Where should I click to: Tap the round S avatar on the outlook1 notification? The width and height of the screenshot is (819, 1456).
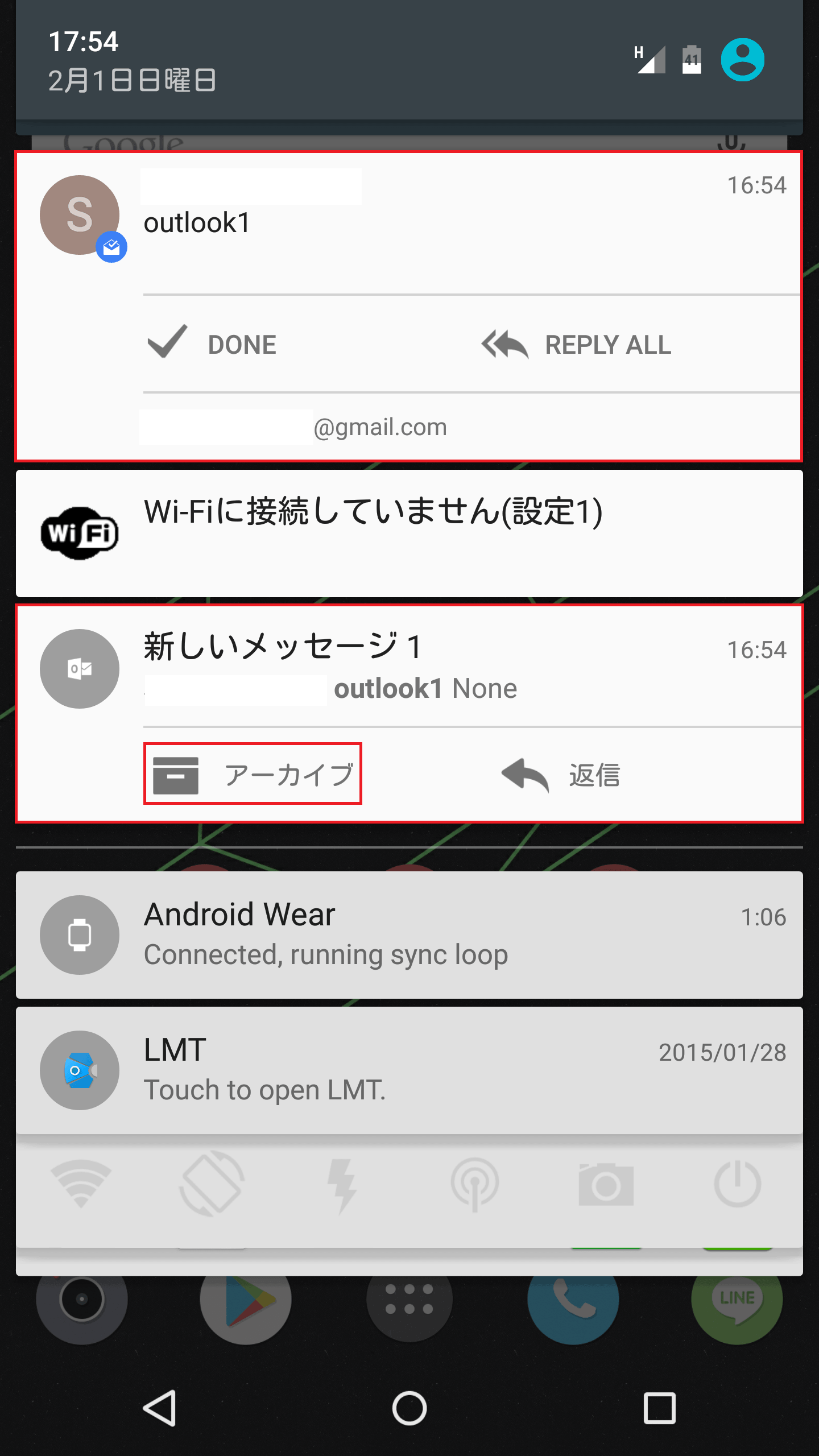click(x=79, y=215)
